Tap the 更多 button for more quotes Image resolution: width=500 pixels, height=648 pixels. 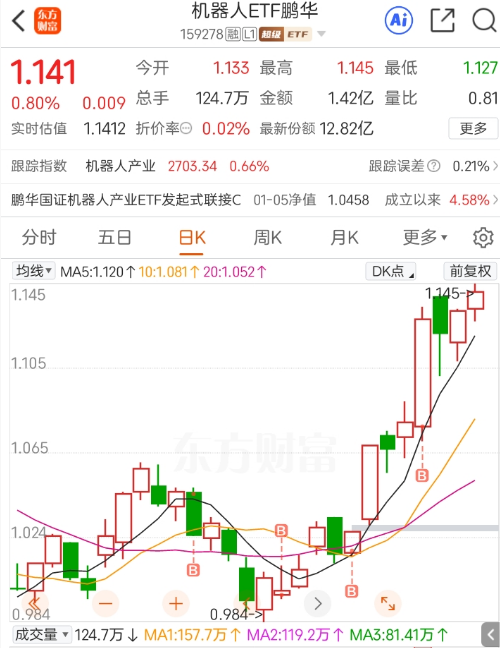pos(473,129)
